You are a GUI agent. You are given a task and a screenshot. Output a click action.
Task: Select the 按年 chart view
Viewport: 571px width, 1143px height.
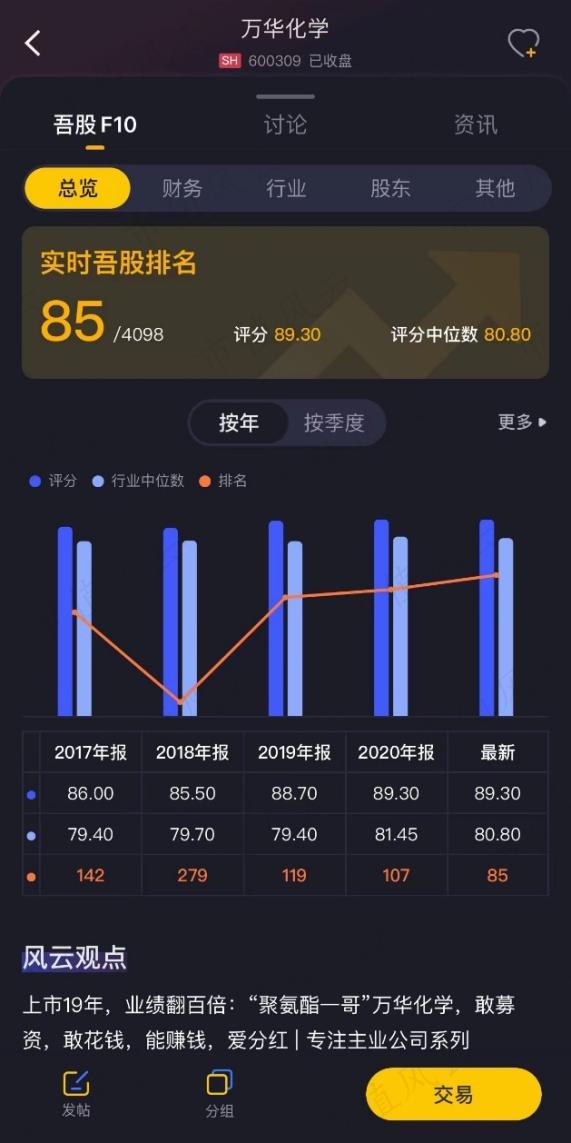[x=238, y=423]
